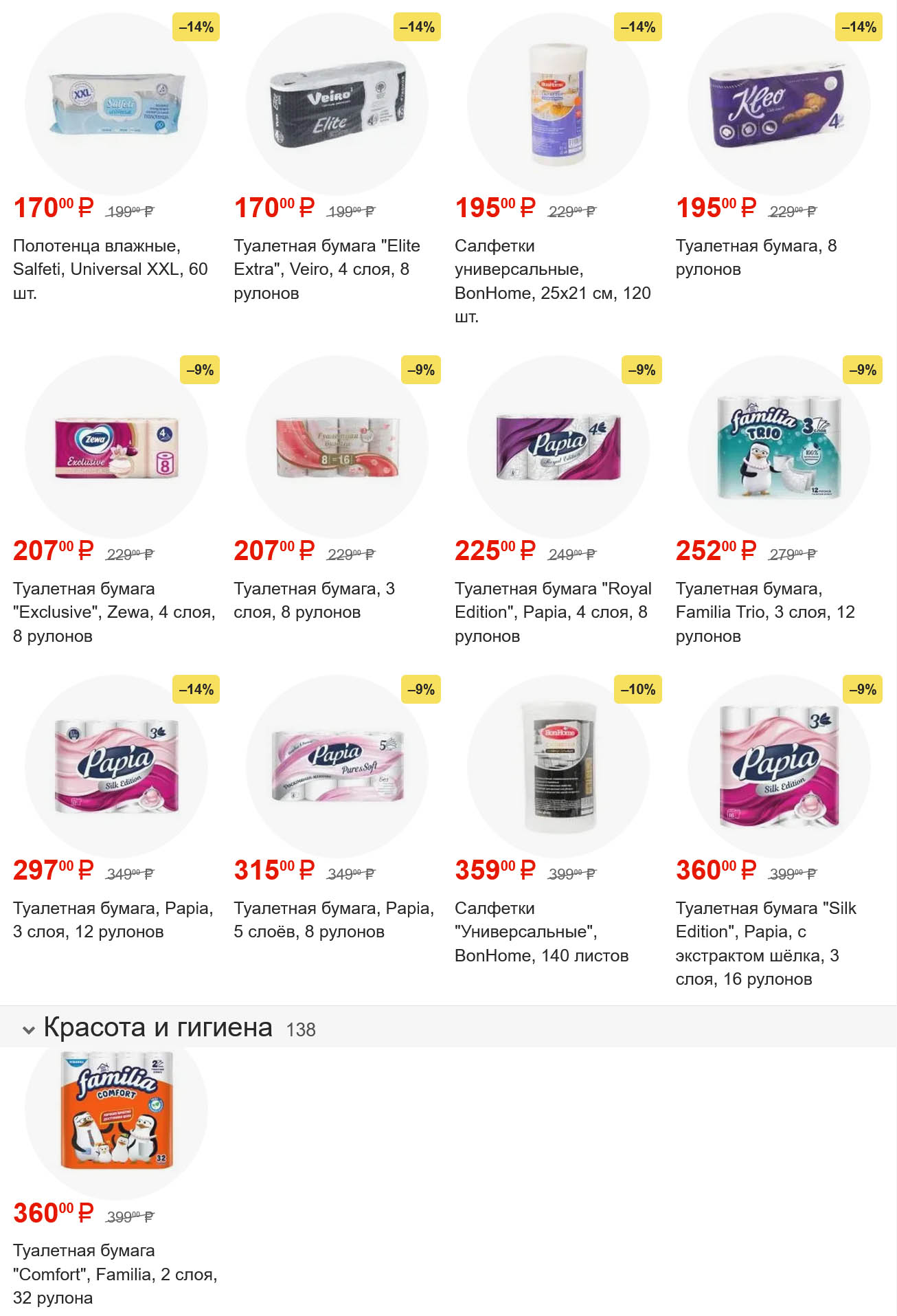This screenshot has height=1316, width=897.
Task: Open Kleo 8 rolls toilet paper for 195 ₽
Action: coord(779,103)
